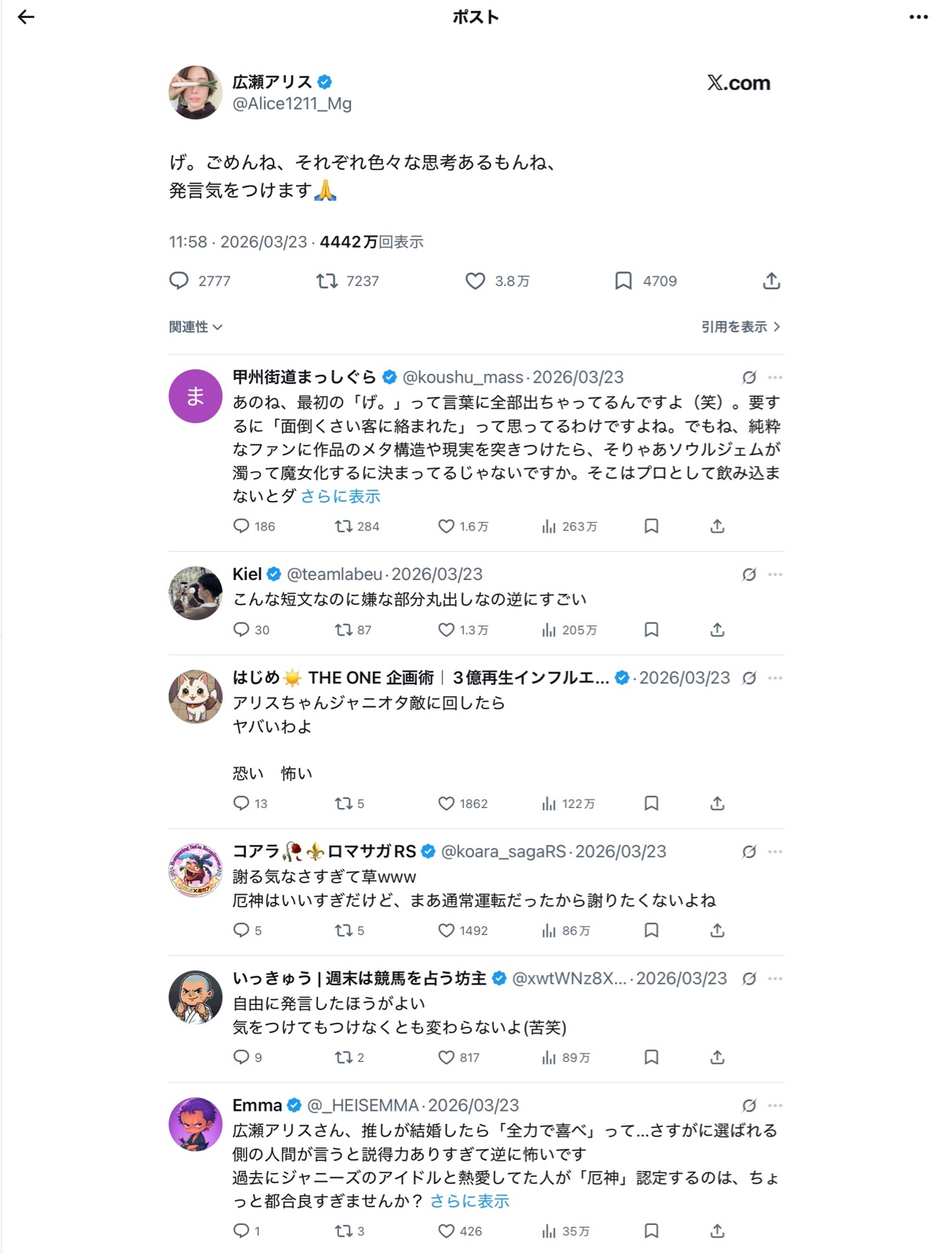Expand さらに表示 in 甲州街道まっしぐら's reply
Image resolution: width=952 pixels, height=1254 pixels.
340,496
